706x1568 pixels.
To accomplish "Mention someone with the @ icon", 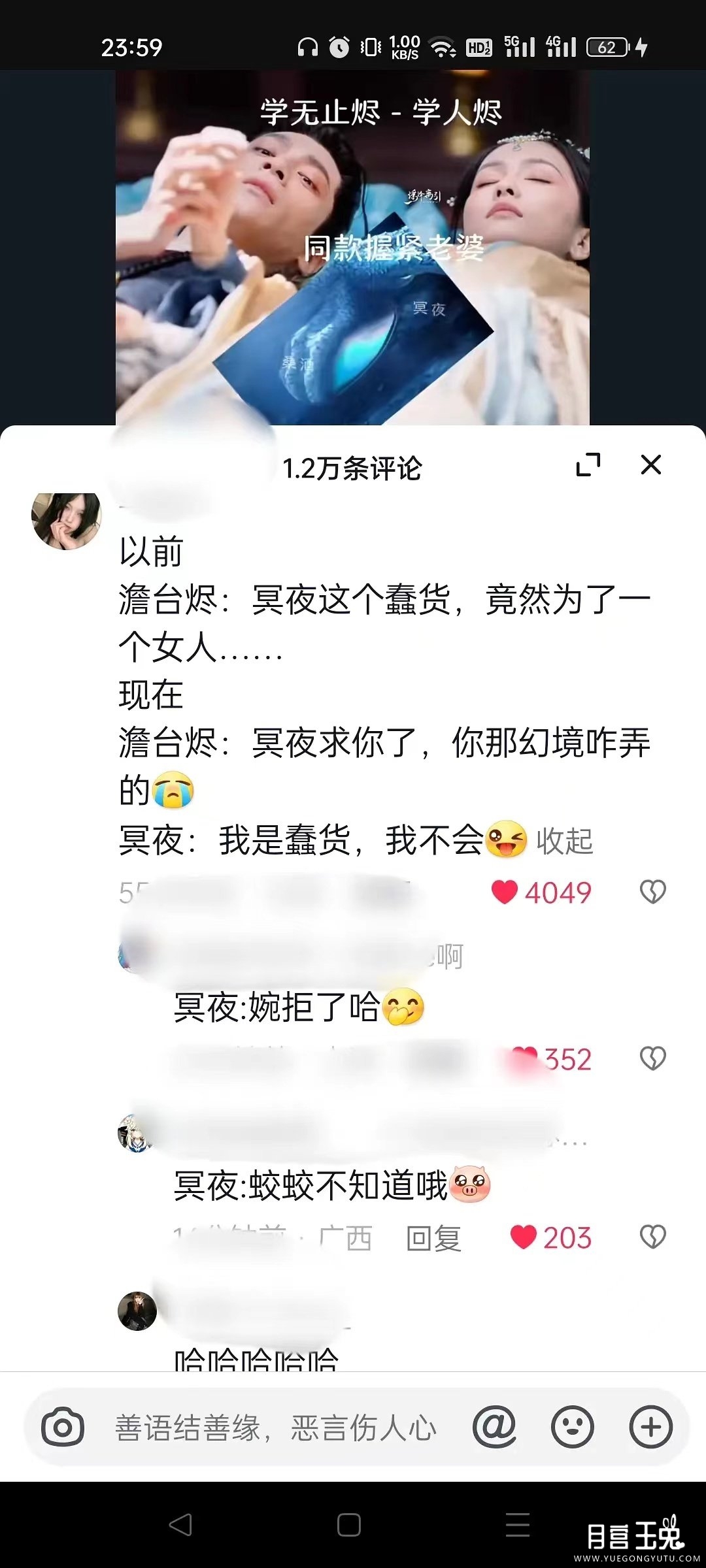I will (x=494, y=1428).
